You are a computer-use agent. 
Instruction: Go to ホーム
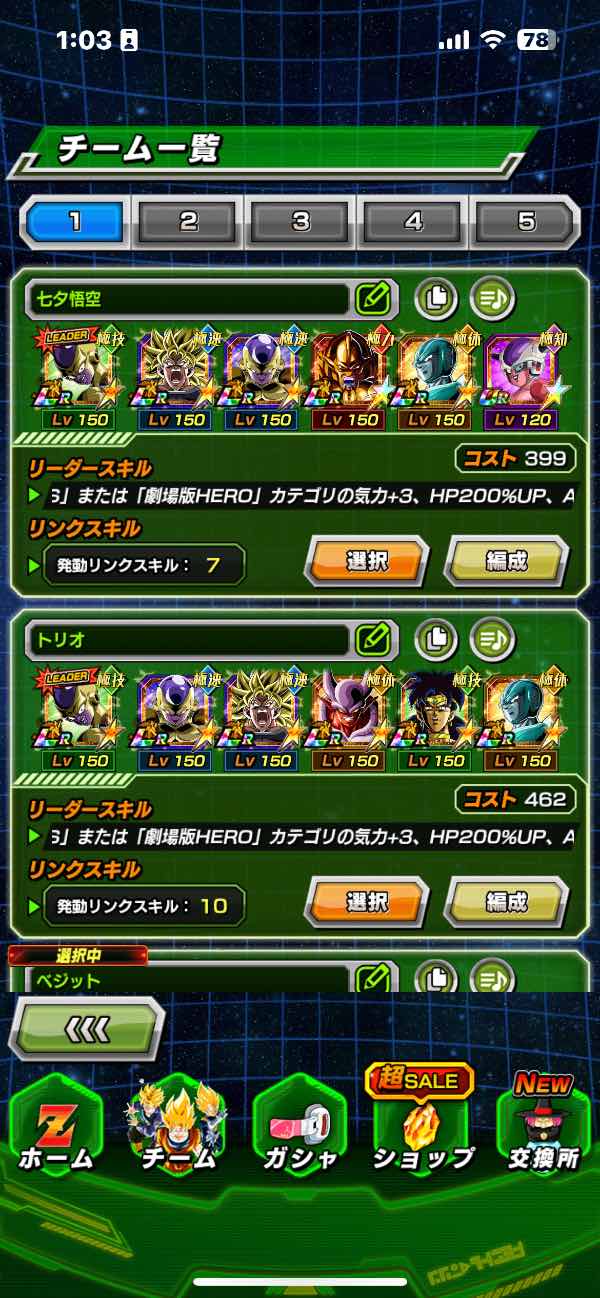tap(56, 1128)
